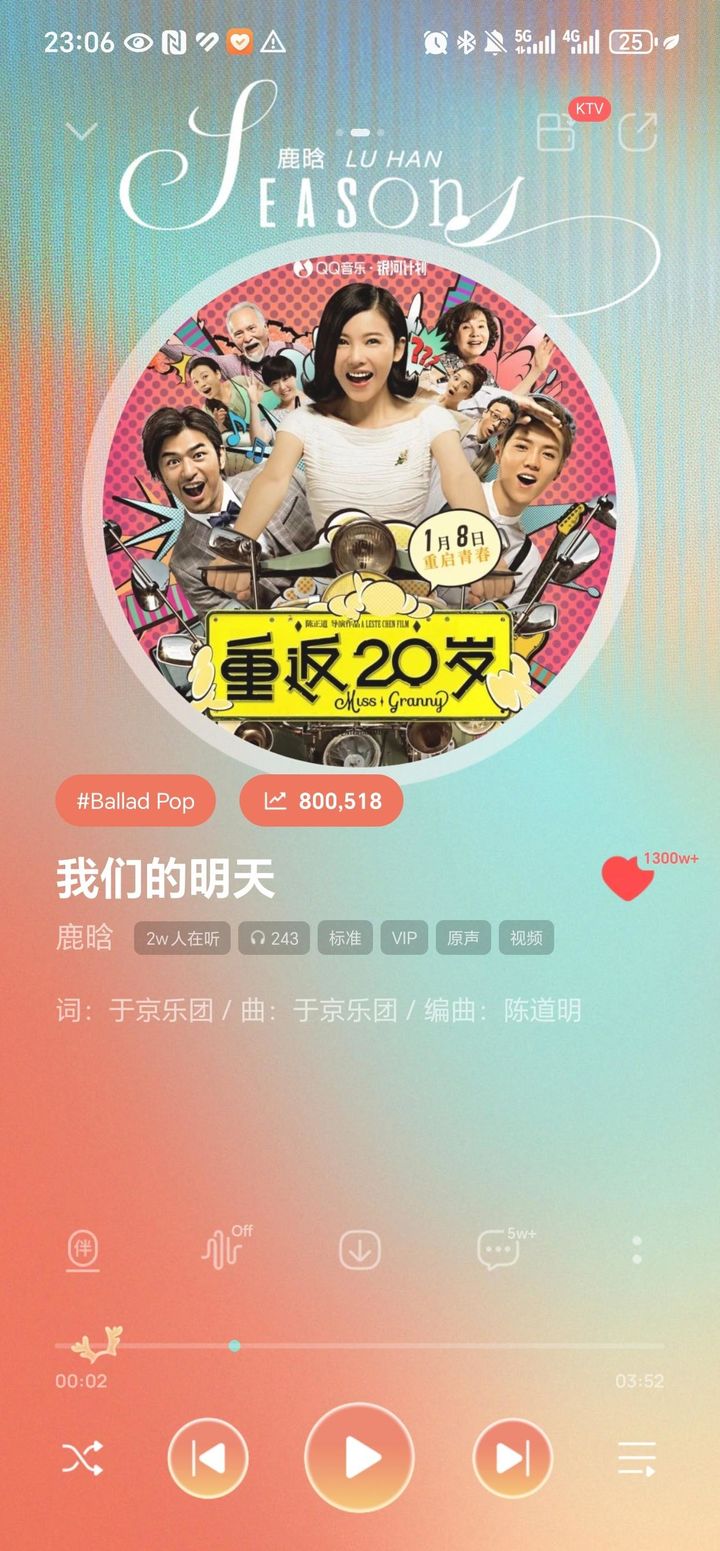Skip to the next track
Image resolution: width=720 pixels, height=1551 pixels.
click(x=512, y=1459)
